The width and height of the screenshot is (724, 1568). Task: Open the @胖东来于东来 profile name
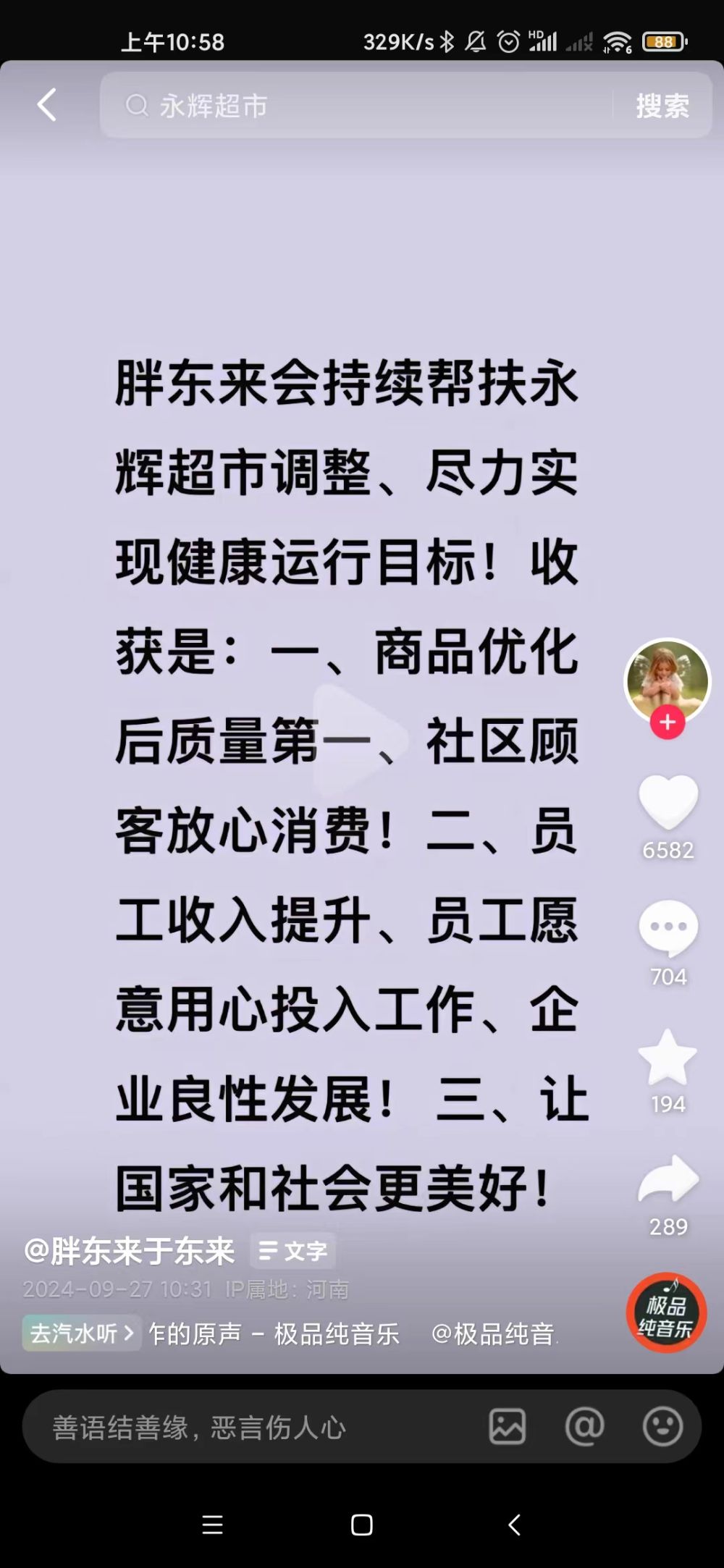click(129, 1250)
